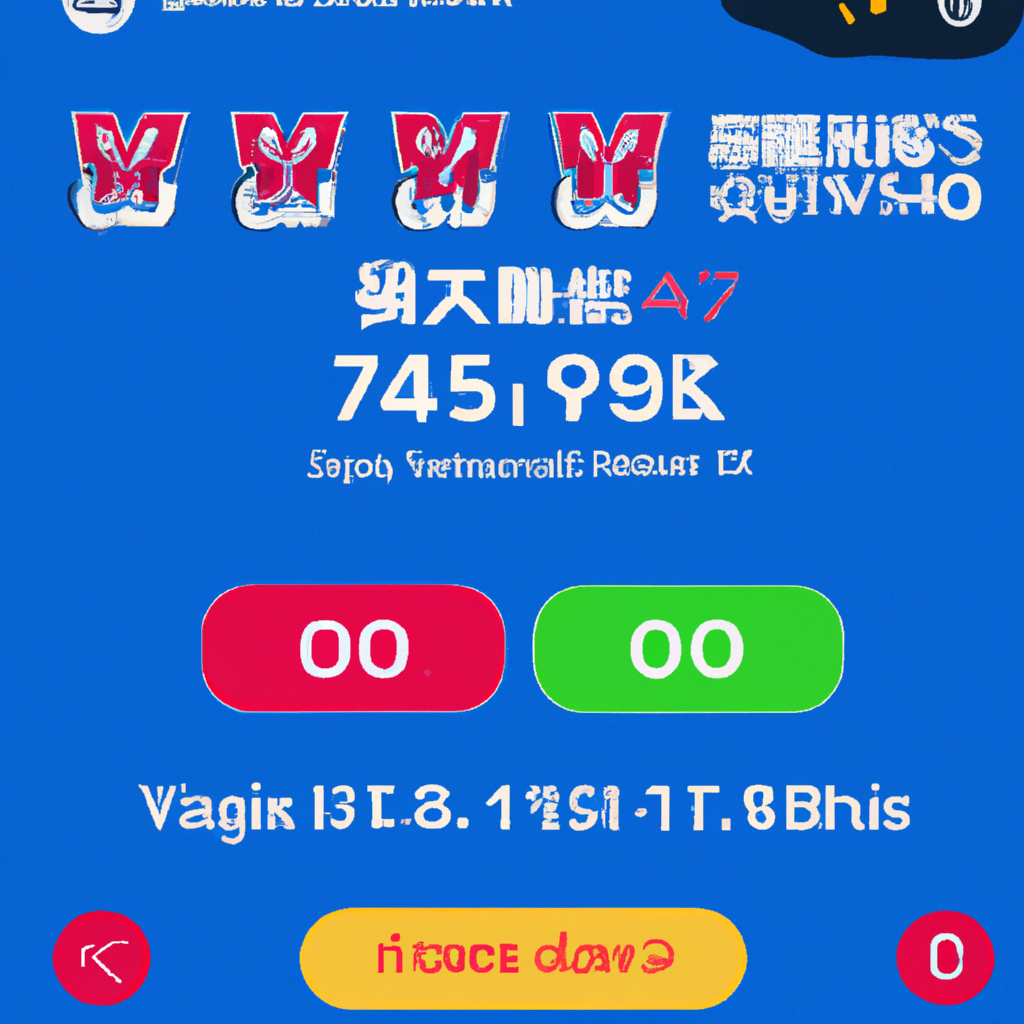
Task: Tap the red circular 0 button
Action: [x=945, y=958]
